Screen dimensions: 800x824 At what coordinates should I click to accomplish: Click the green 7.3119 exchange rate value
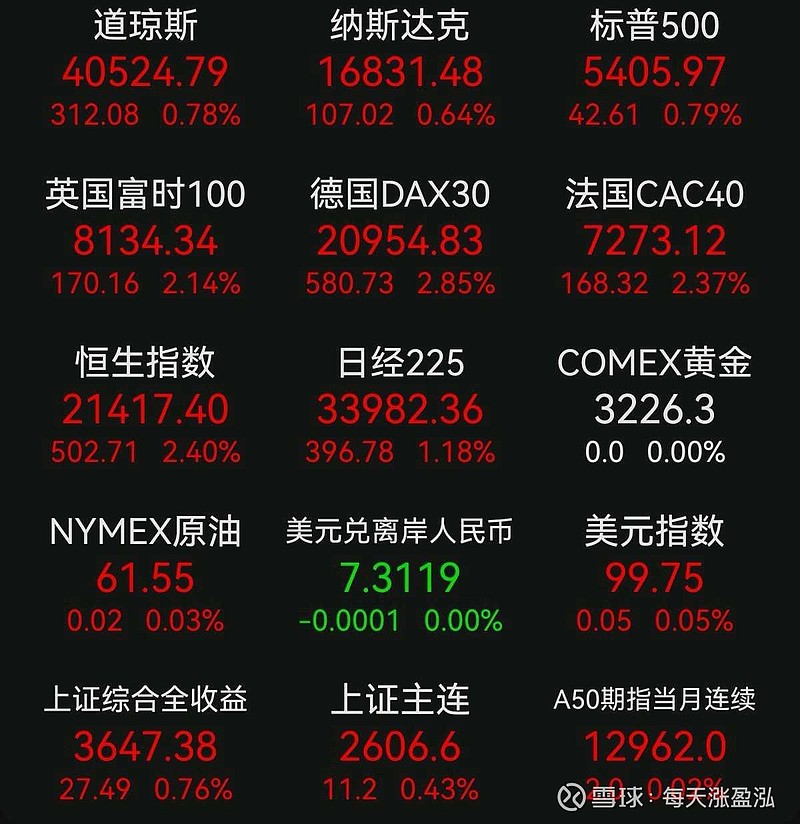(x=400, y=578)
